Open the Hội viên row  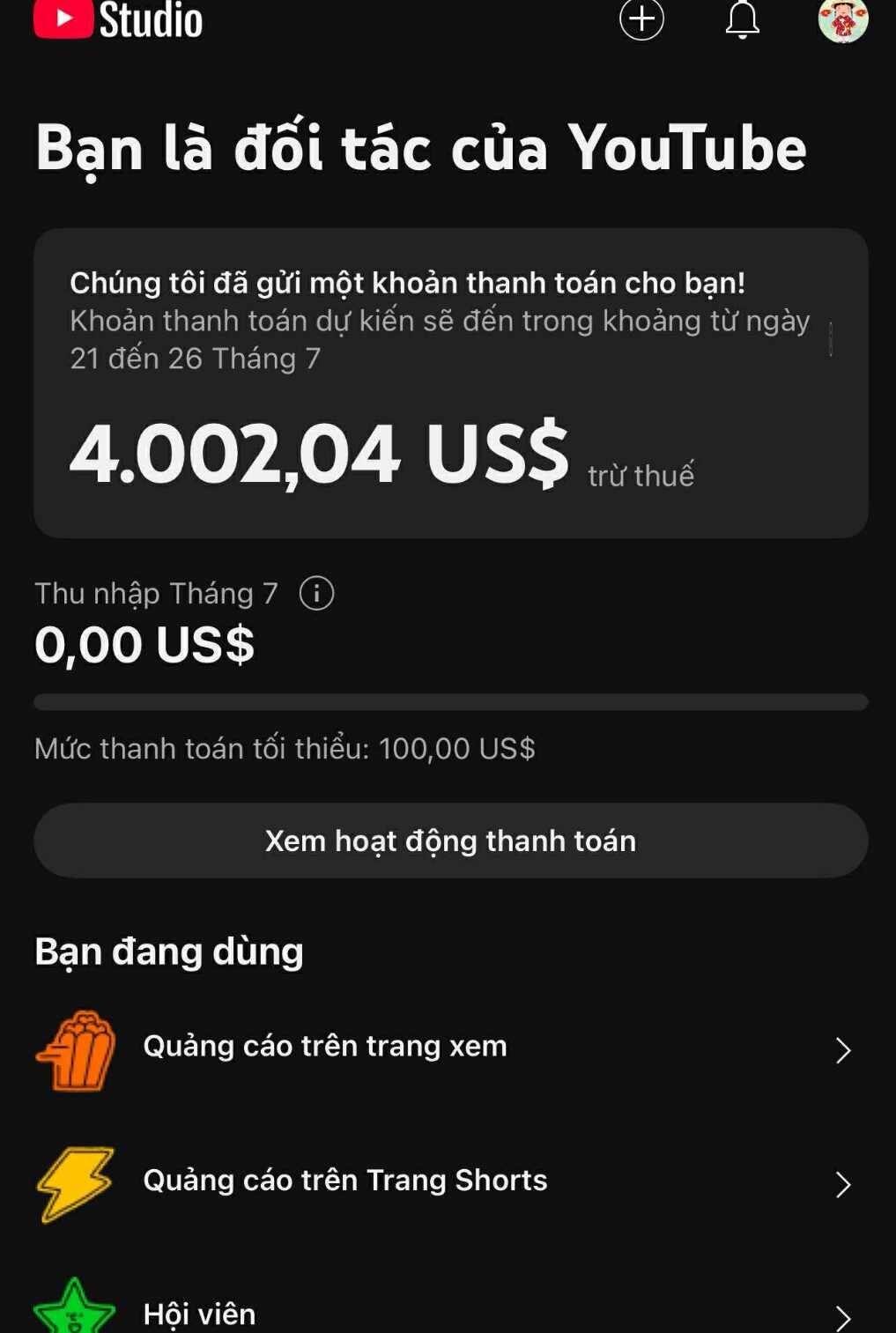448,1313
